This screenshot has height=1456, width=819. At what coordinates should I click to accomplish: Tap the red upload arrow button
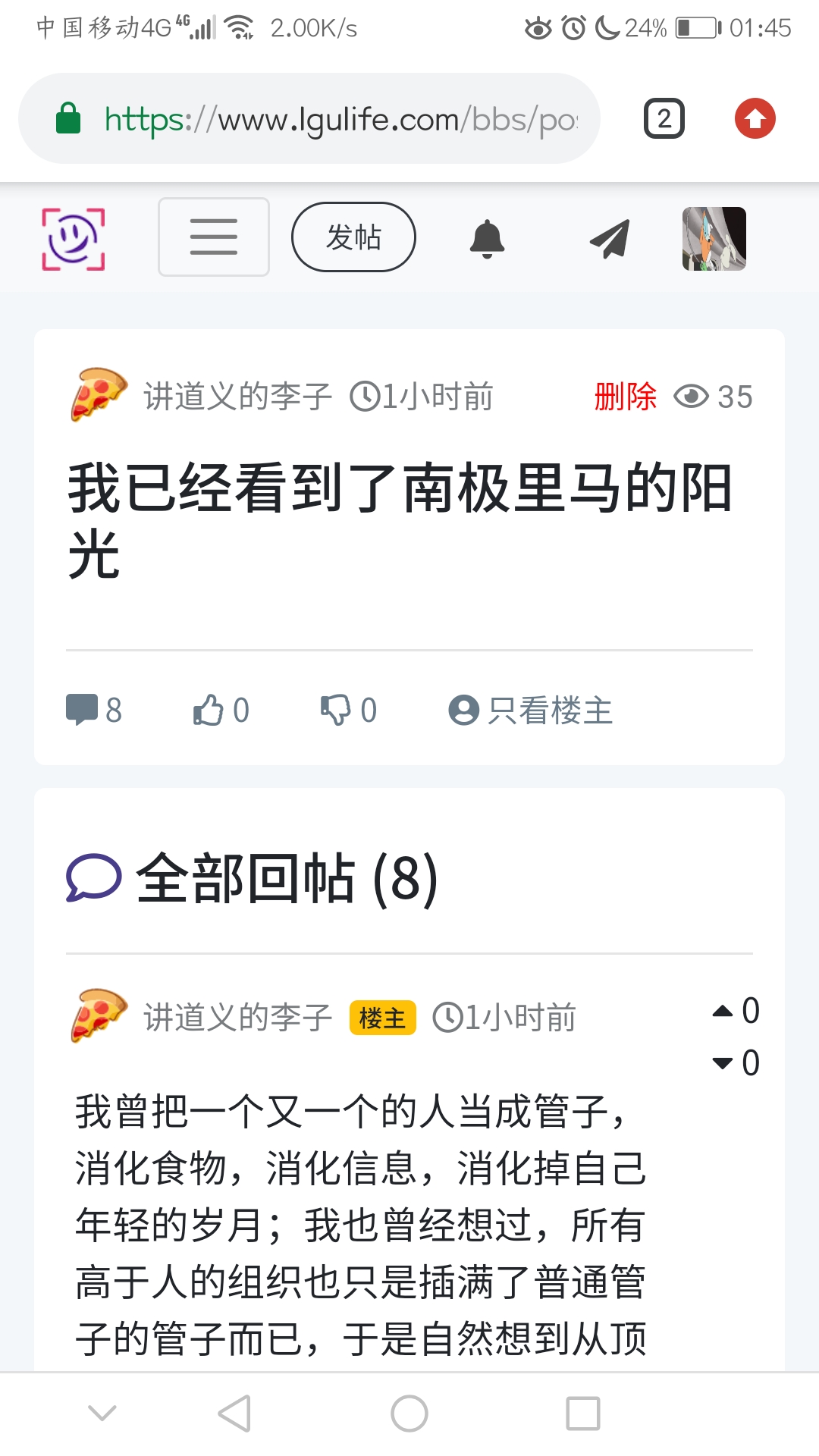(755, 119)
